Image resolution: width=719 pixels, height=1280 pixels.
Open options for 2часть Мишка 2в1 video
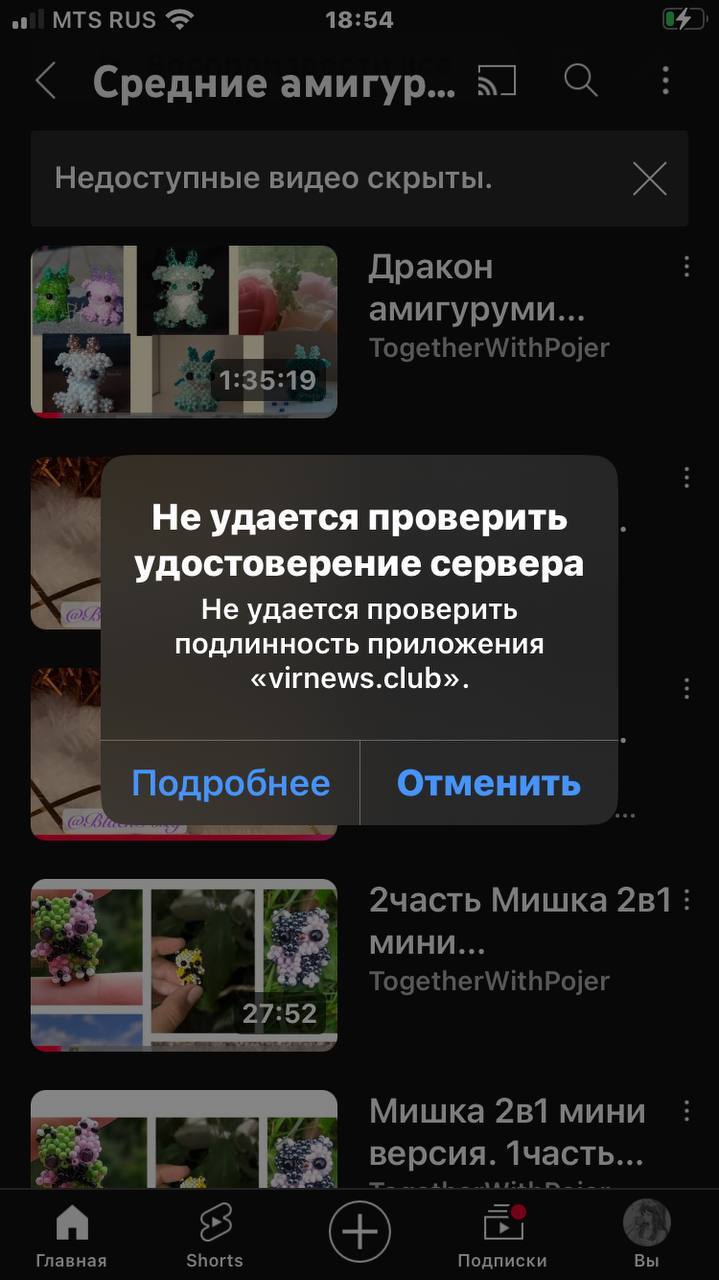pyautogui.click(x=686, y=900)
